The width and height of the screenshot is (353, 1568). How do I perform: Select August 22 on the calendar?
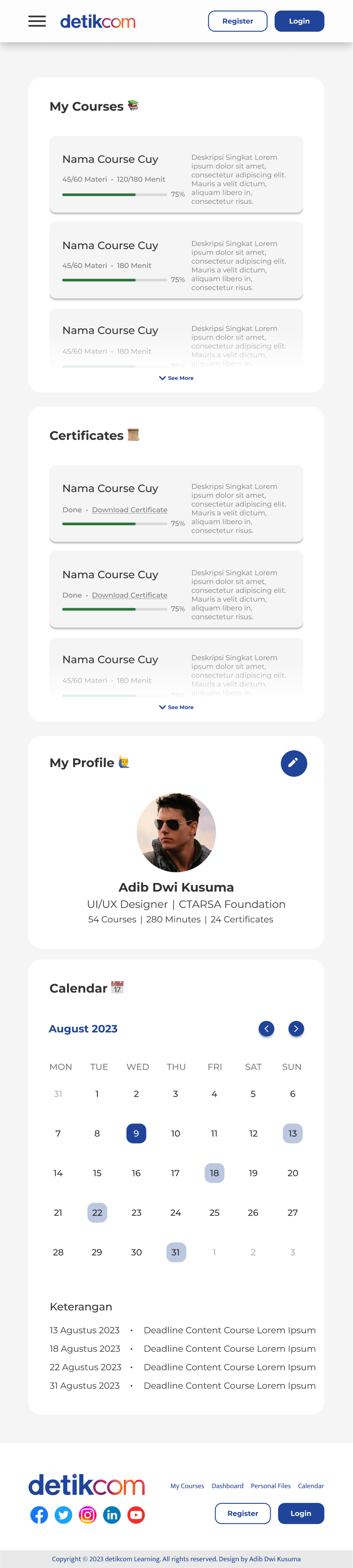pyautogui.click(x=97, y=1212)
